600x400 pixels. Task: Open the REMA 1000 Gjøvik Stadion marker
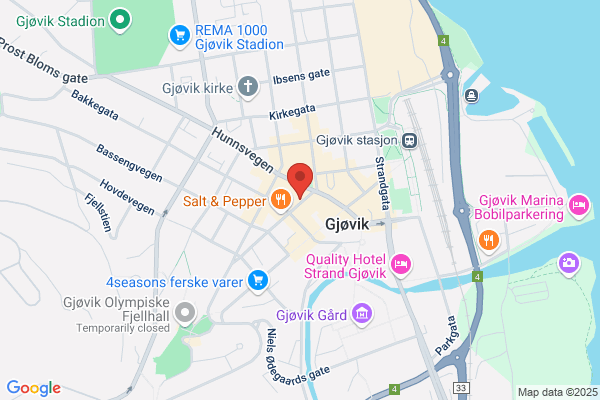click(179, 36)
